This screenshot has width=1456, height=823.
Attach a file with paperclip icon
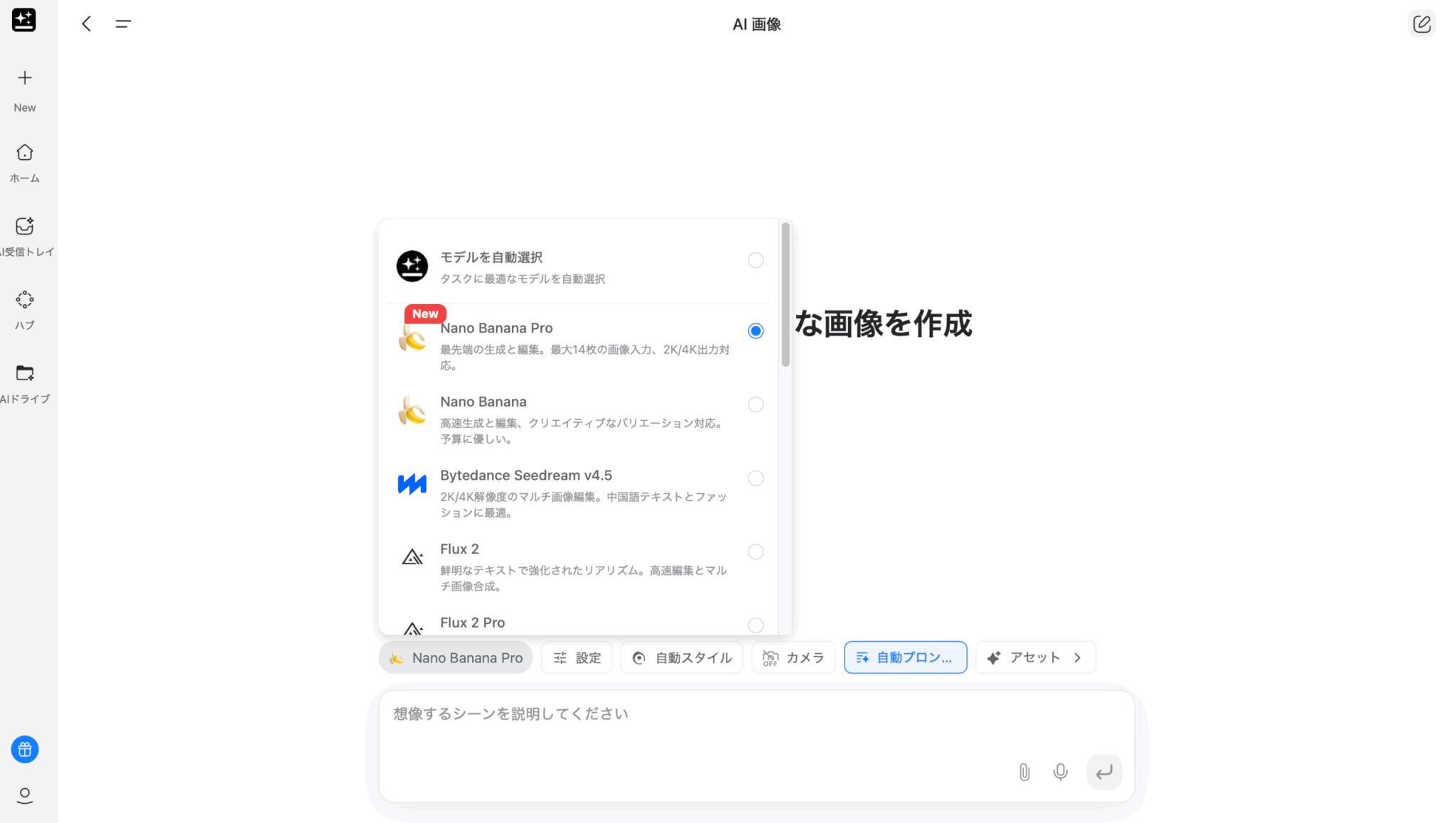tap(1024, 772)
